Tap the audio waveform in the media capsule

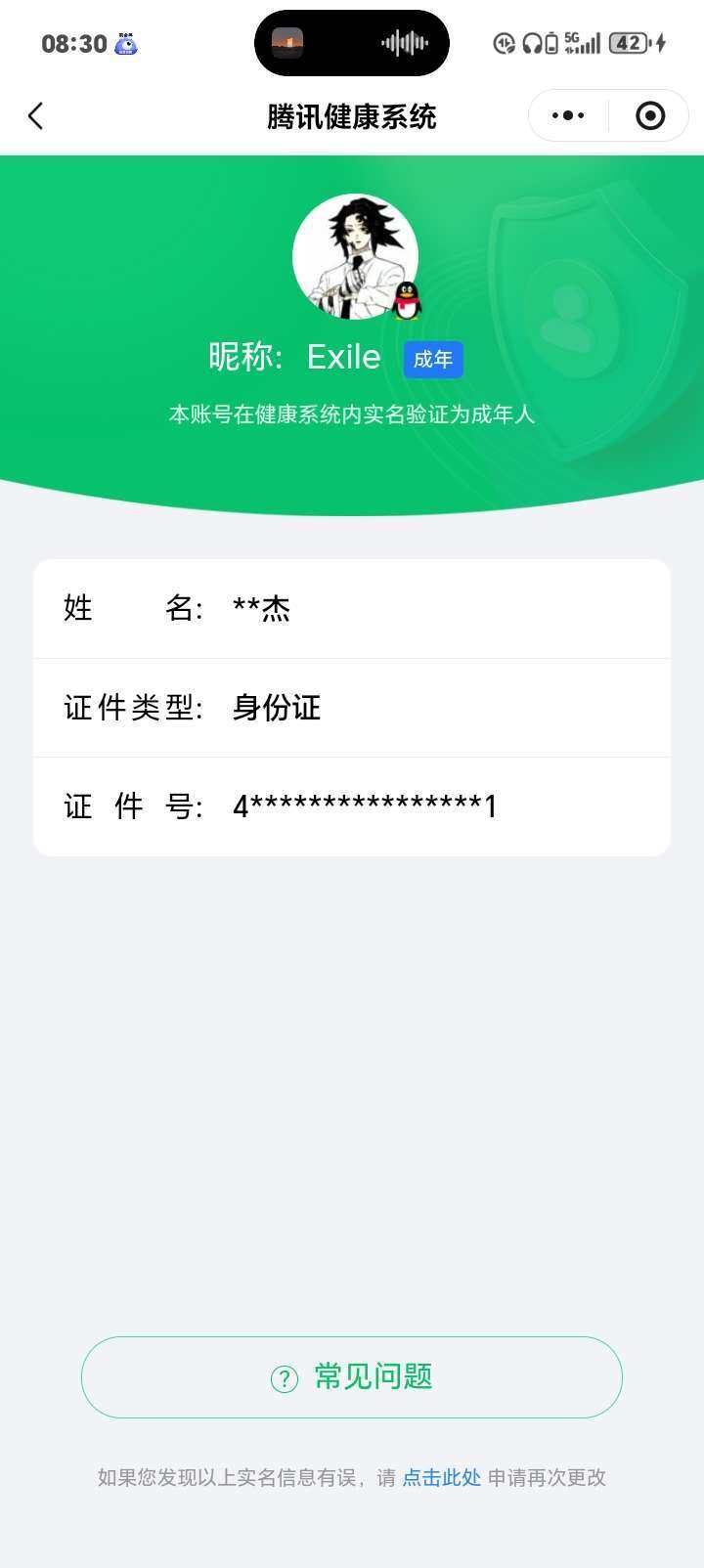(x=405, y=43)
